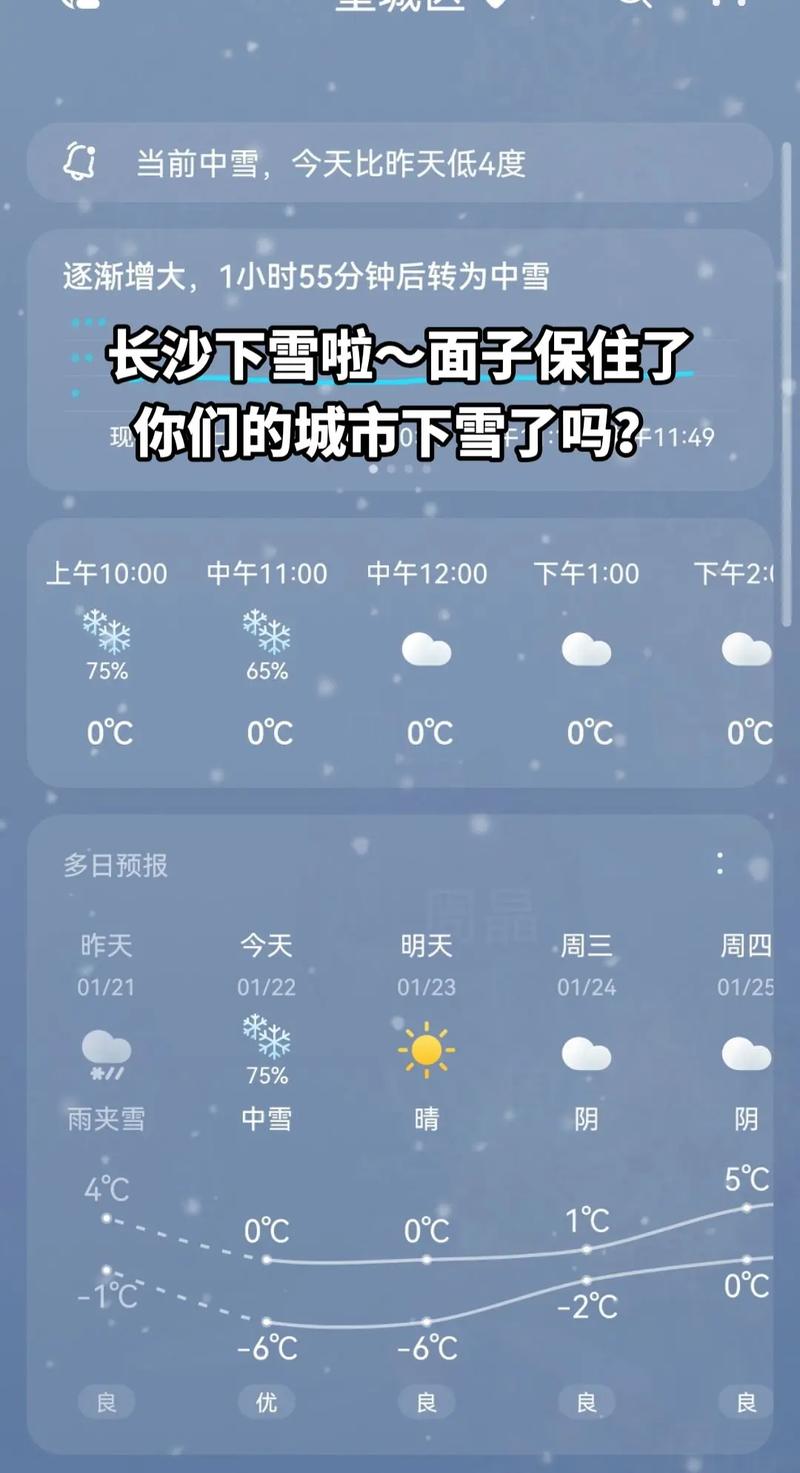
Task: Tap the cloudy icon under 周三 01/24
Action: [587, 1050]
